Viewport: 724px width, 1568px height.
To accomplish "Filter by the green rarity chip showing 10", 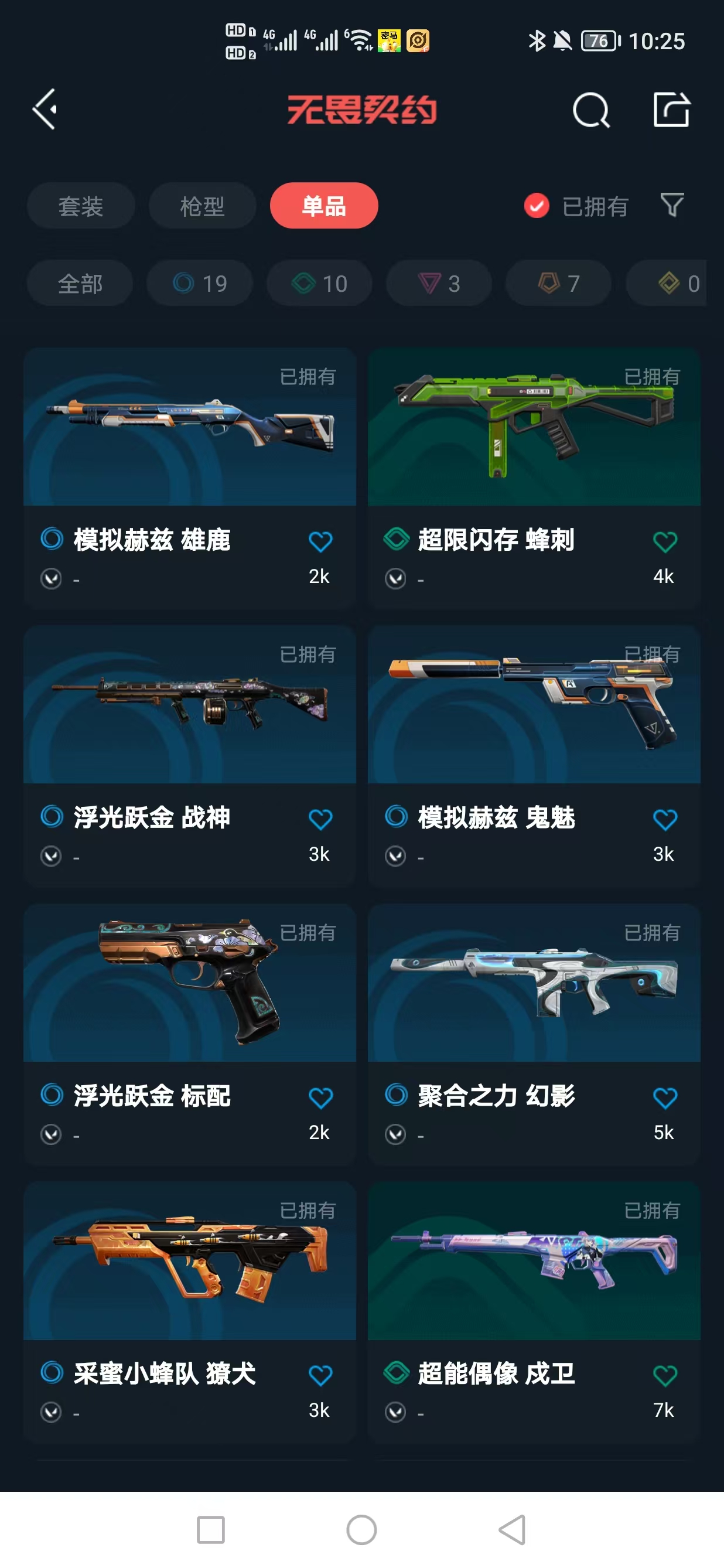I will tap(319, 283).
